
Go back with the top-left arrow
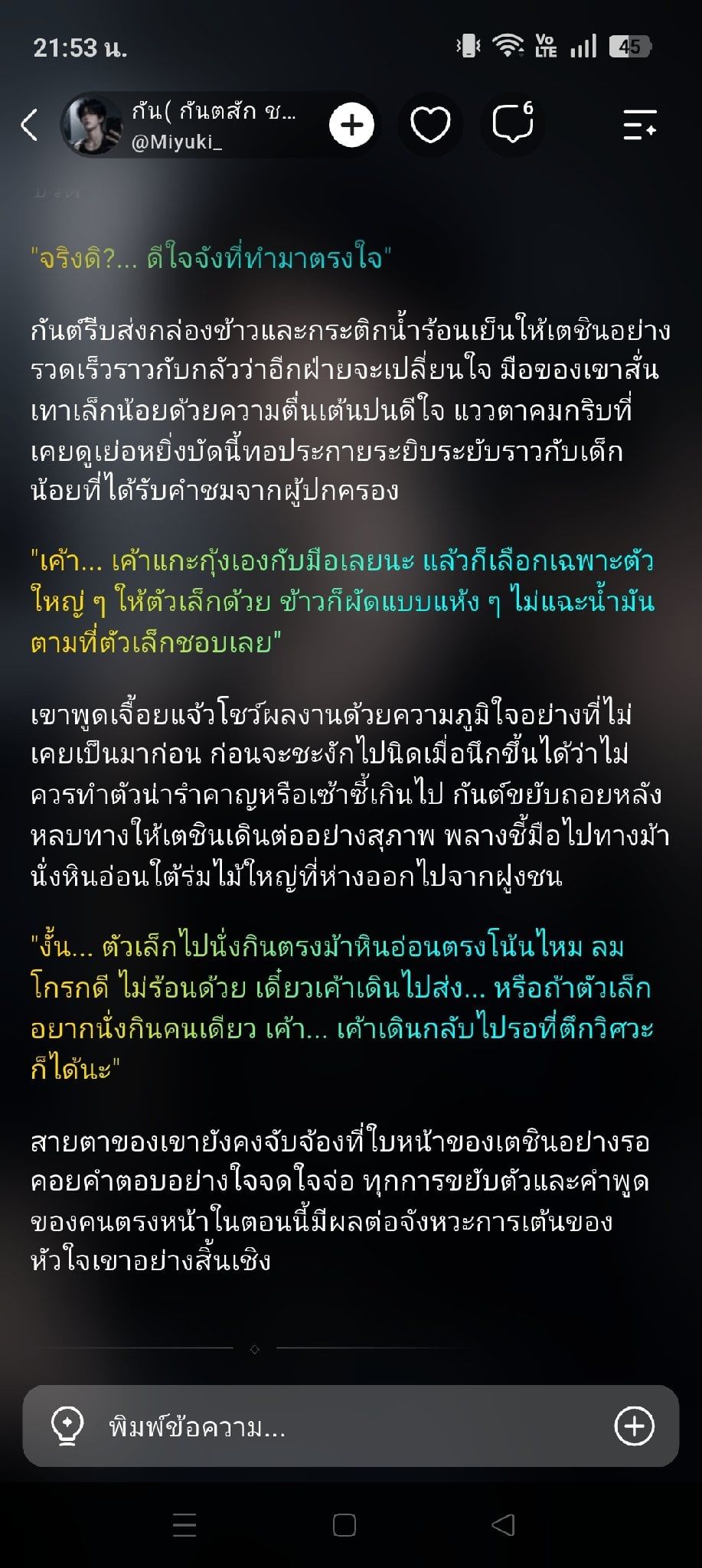[x=29, y=125]
